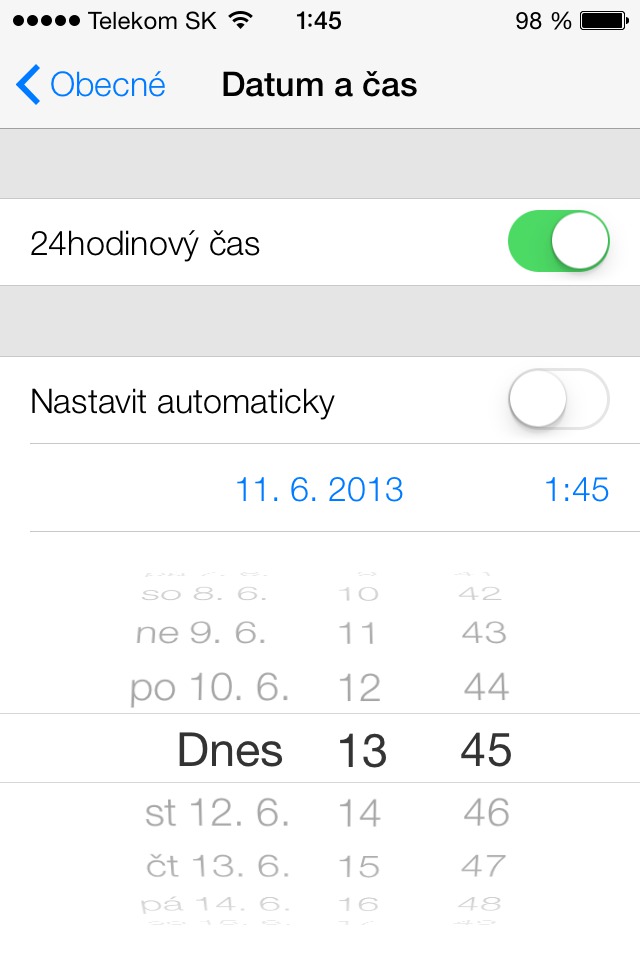This screenshot has height=960, width=640.
Task: Choose hour 14 in the picker
Action: (360, 813)
